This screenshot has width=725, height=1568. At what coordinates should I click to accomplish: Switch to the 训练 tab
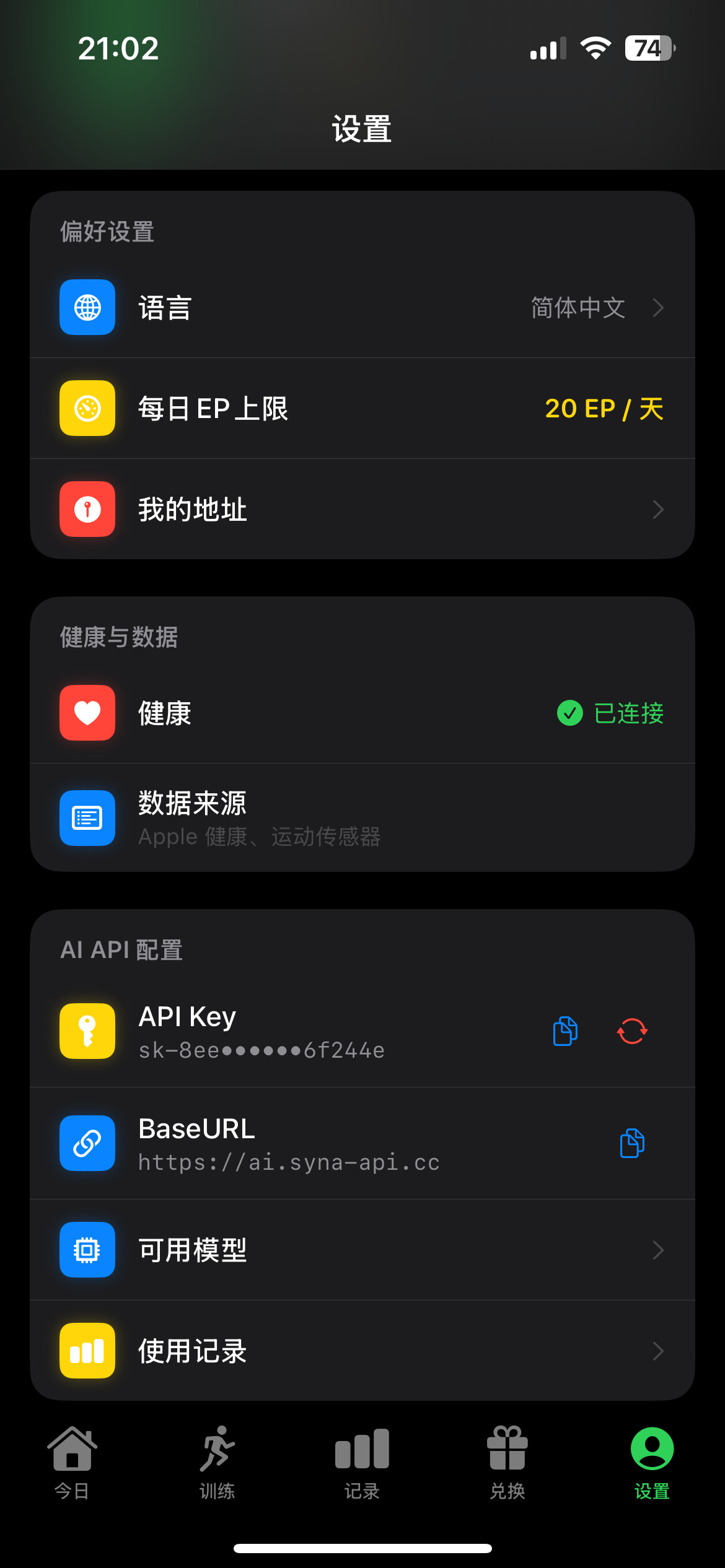[x=217, y=1463]
